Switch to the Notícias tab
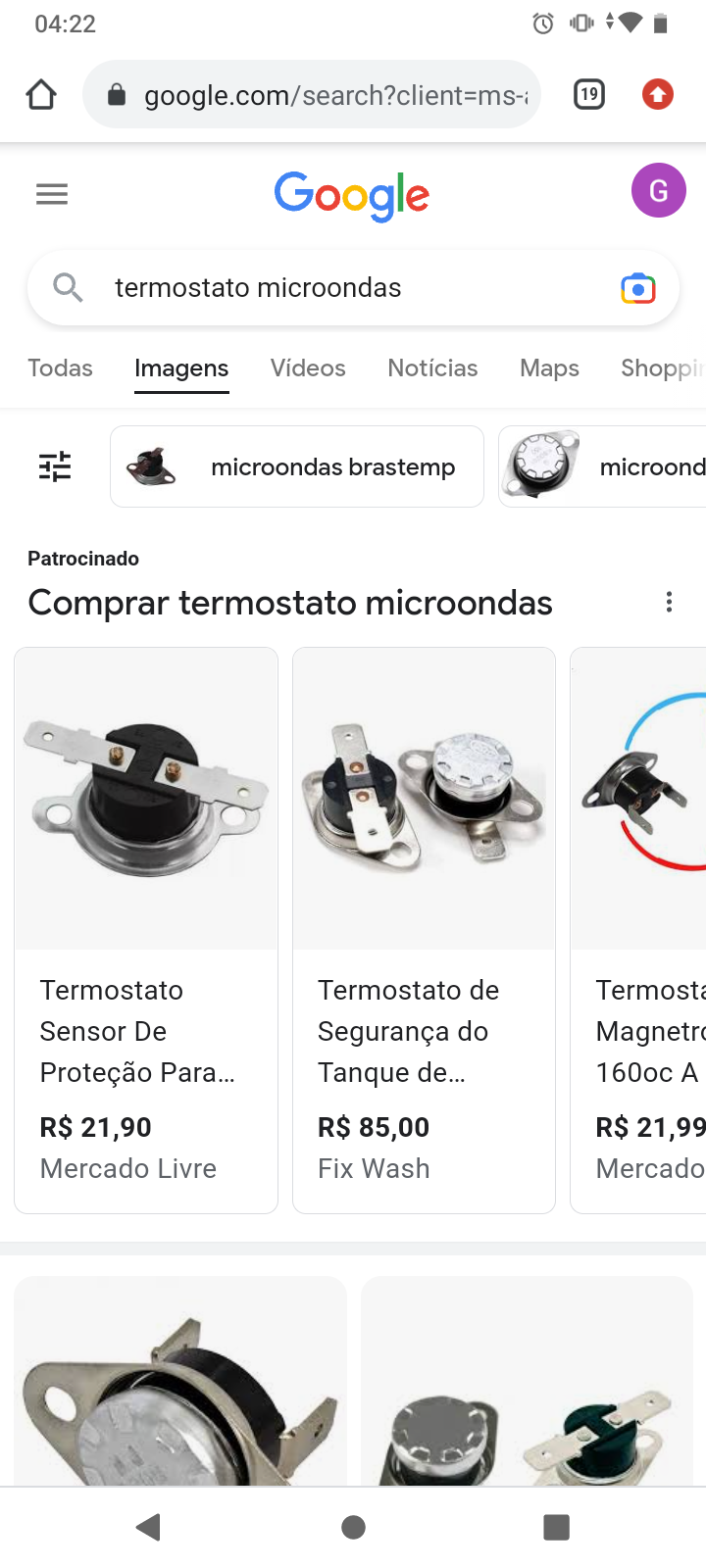706x1568 pixels. tap(432, 368)
